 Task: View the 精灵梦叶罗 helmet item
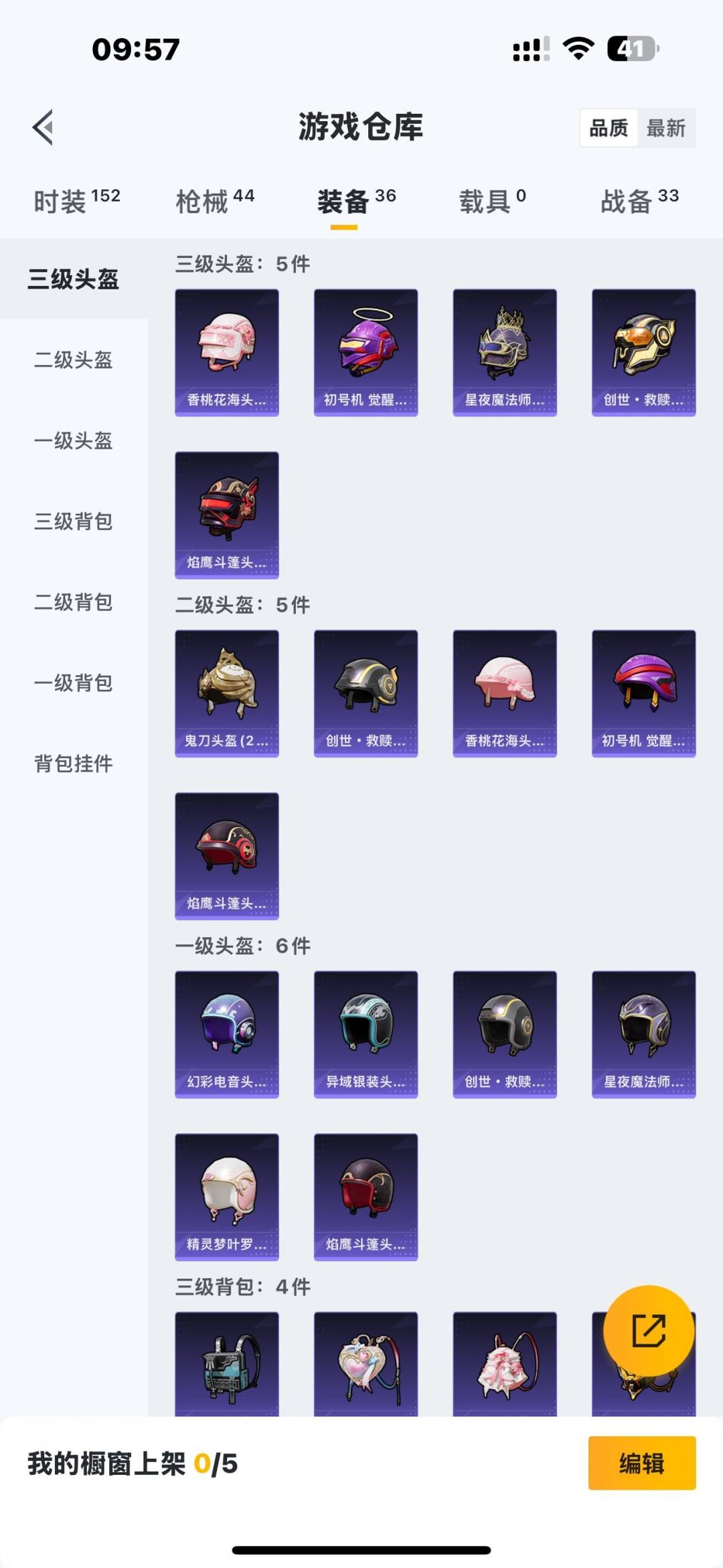tap(227, 1197)
